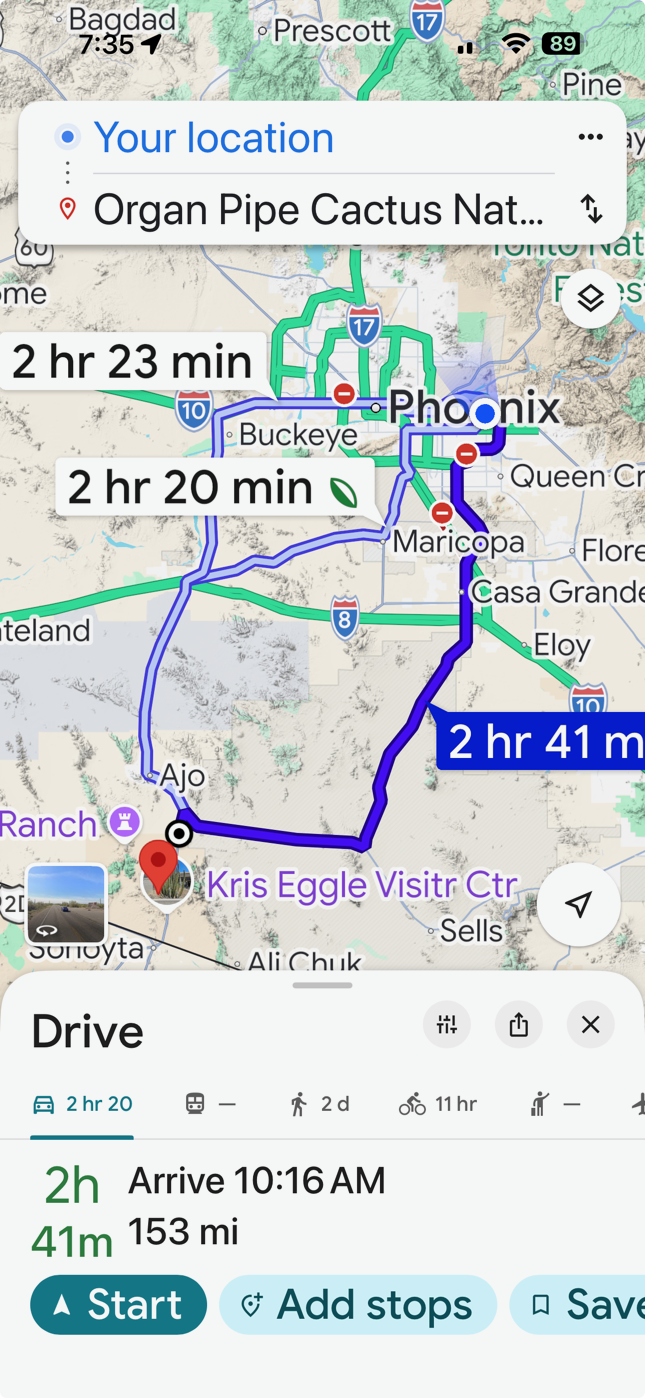Image resolution: width=645 pixels, height=1398 pixels.
Task: Share these driving directions
Action: tap(518, 1025)
